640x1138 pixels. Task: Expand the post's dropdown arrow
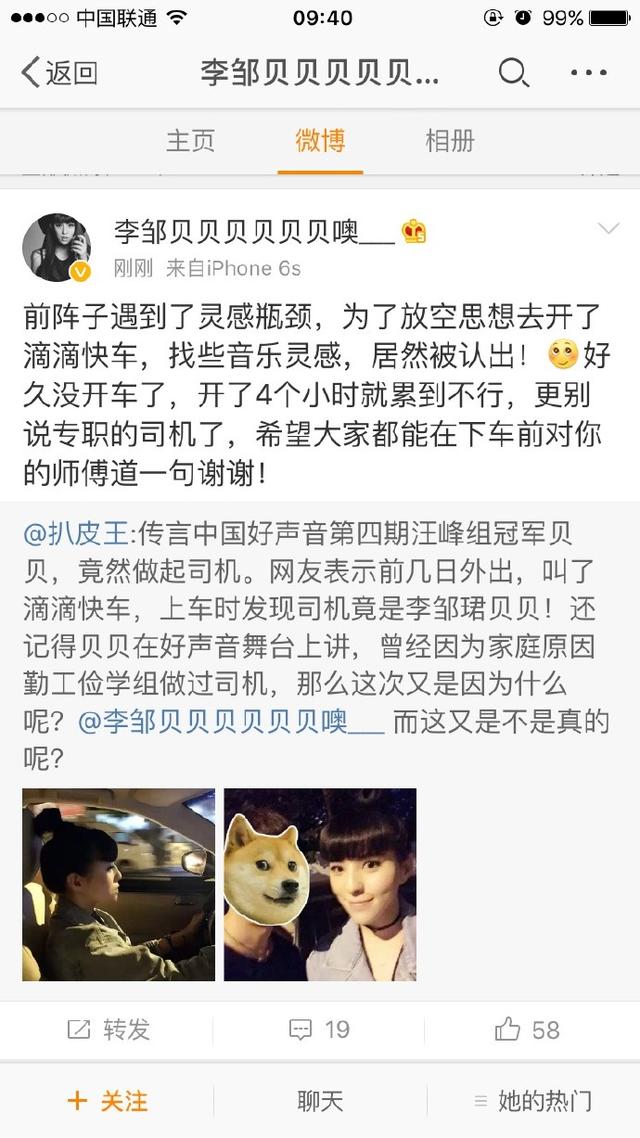[608, 229]
